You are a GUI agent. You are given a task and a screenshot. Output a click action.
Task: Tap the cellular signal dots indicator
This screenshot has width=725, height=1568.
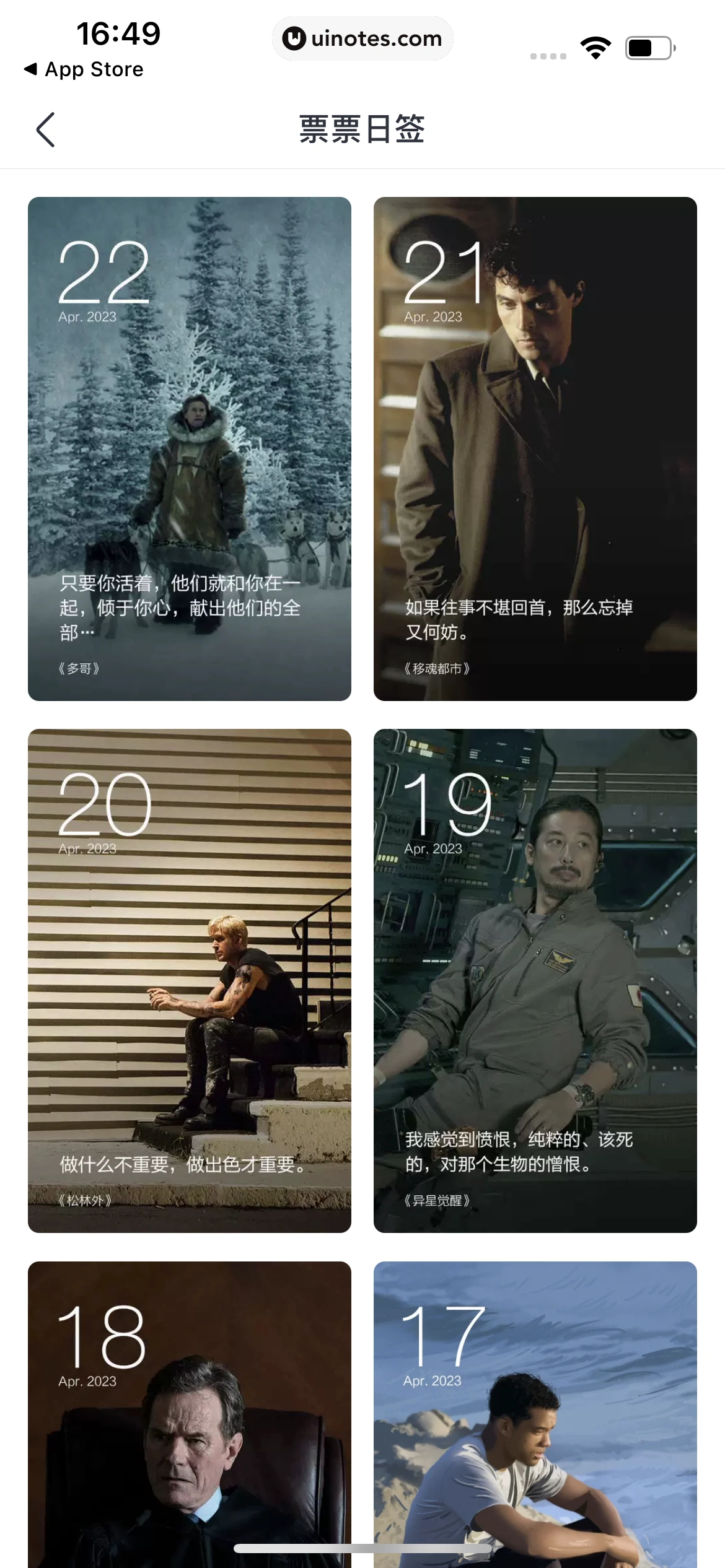(548, 56)
